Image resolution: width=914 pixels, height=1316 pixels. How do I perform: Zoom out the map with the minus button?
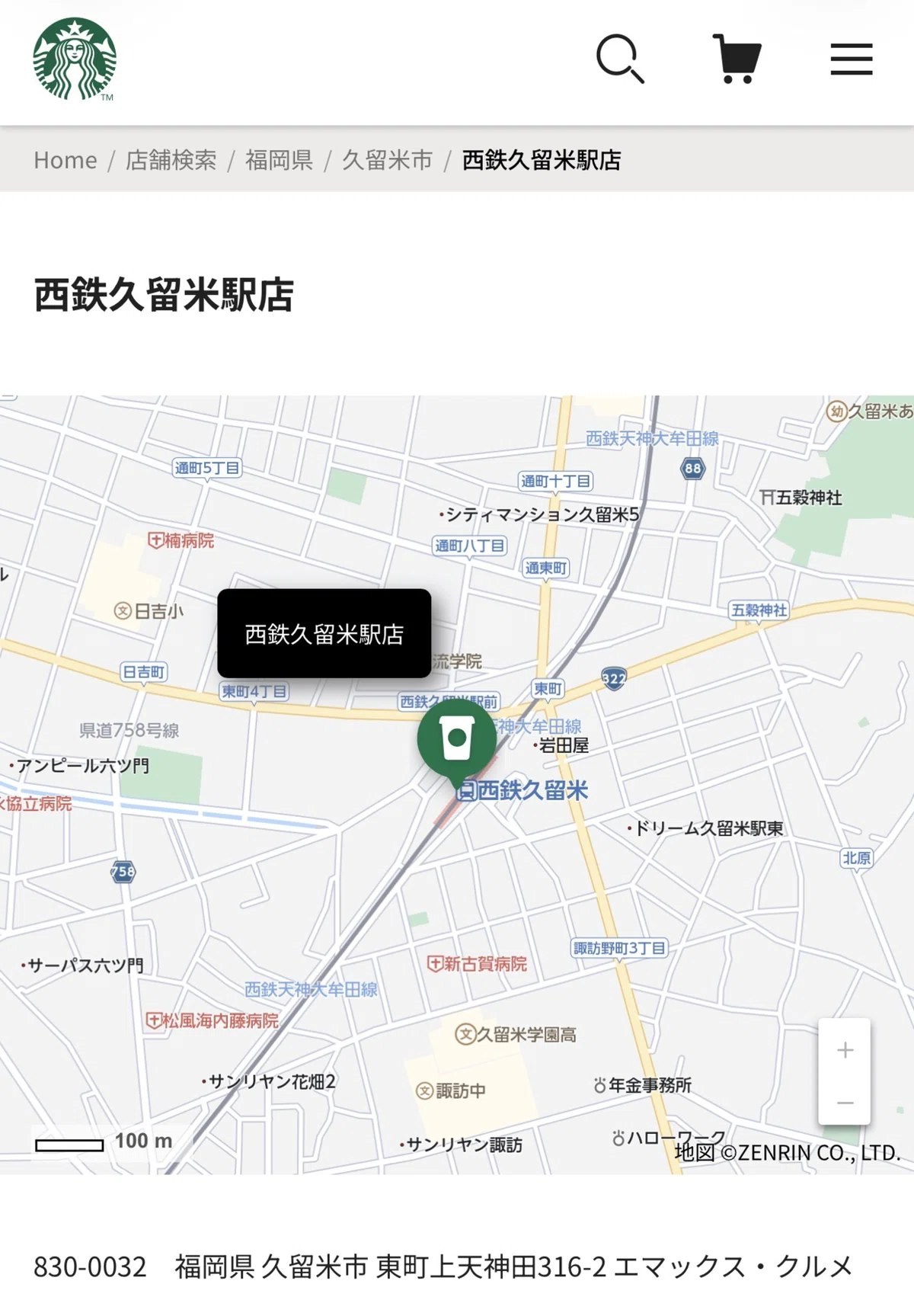coord(845,1103)
